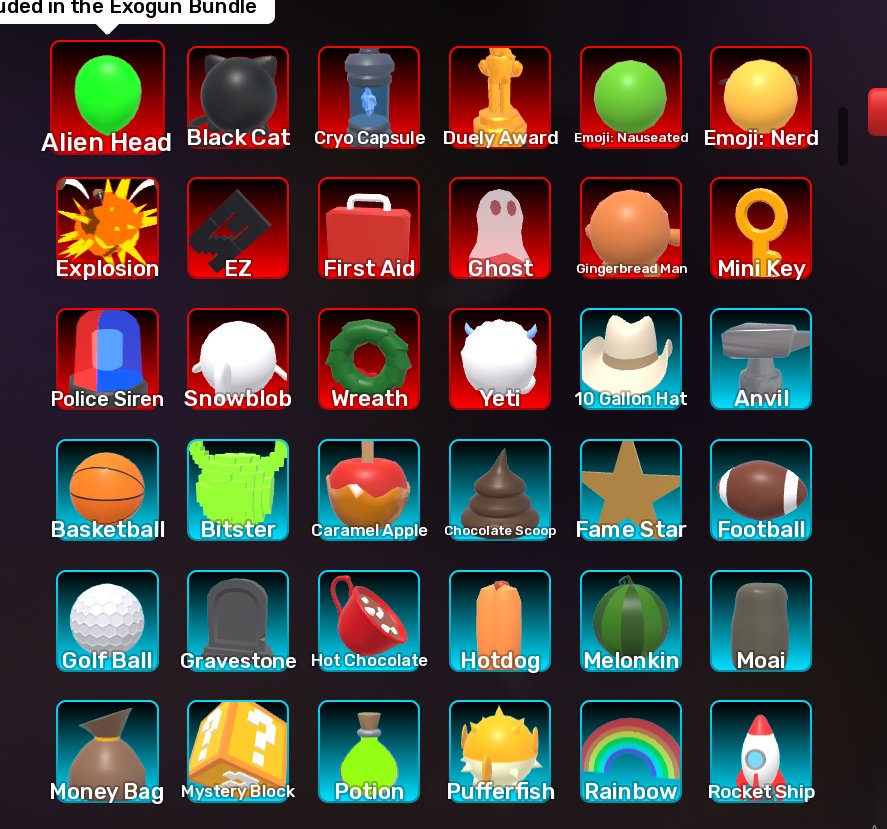Select the First Aid kit
Image resolution: width=887 pixels, height=829 pixels.
click(x=369, y=228)
